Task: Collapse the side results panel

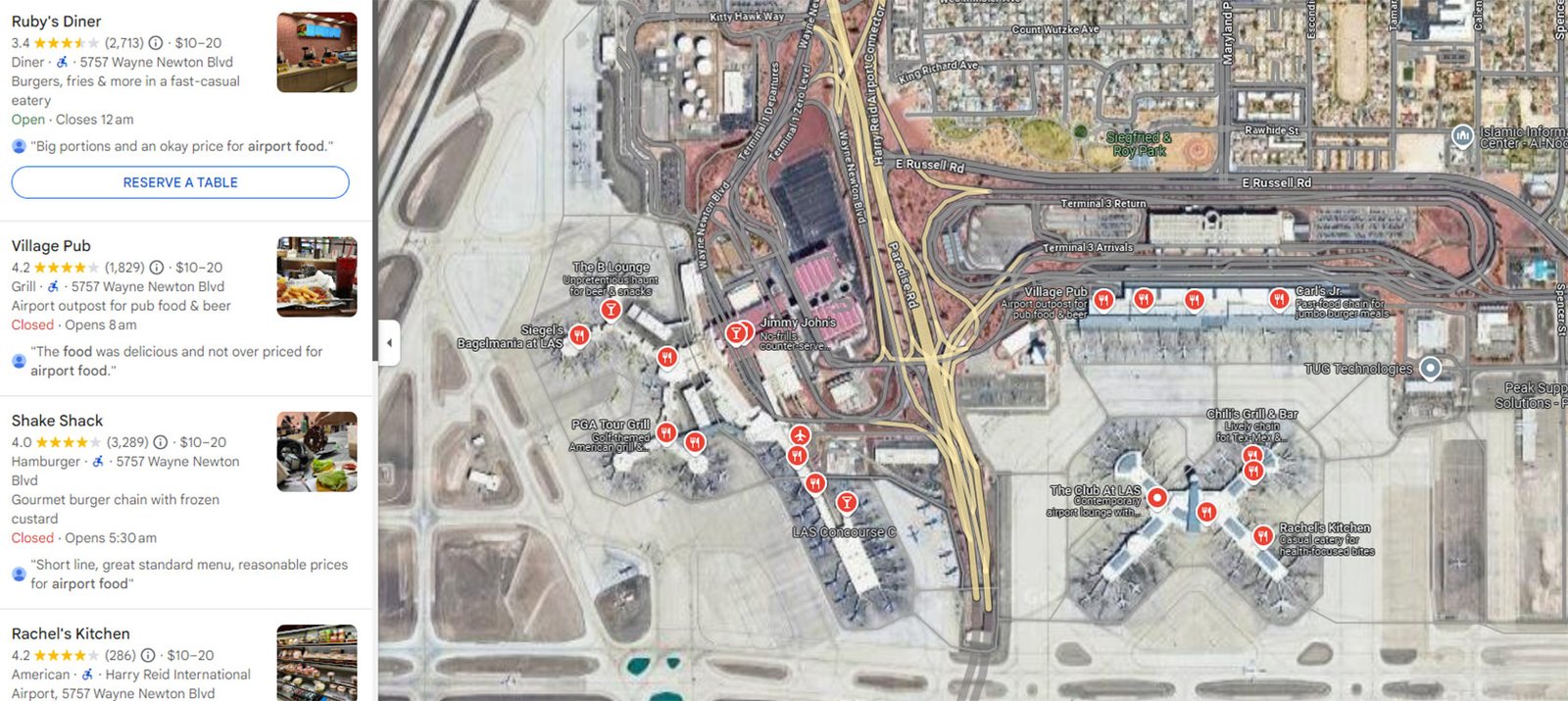Action: point(389,342)
